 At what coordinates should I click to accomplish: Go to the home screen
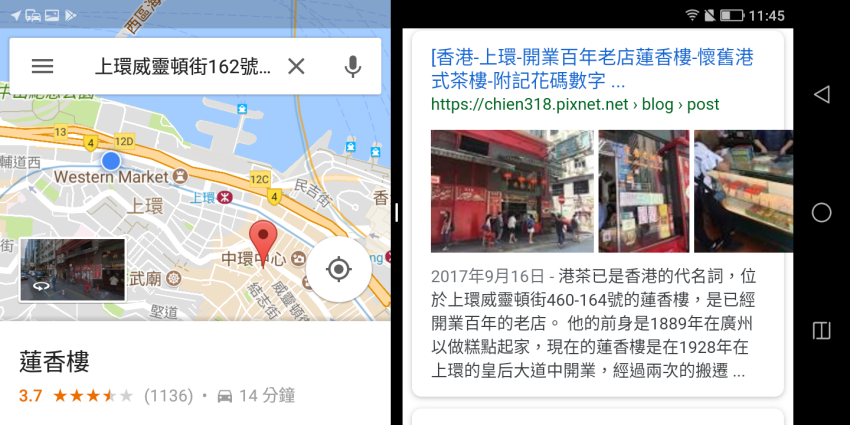(821, 212)
